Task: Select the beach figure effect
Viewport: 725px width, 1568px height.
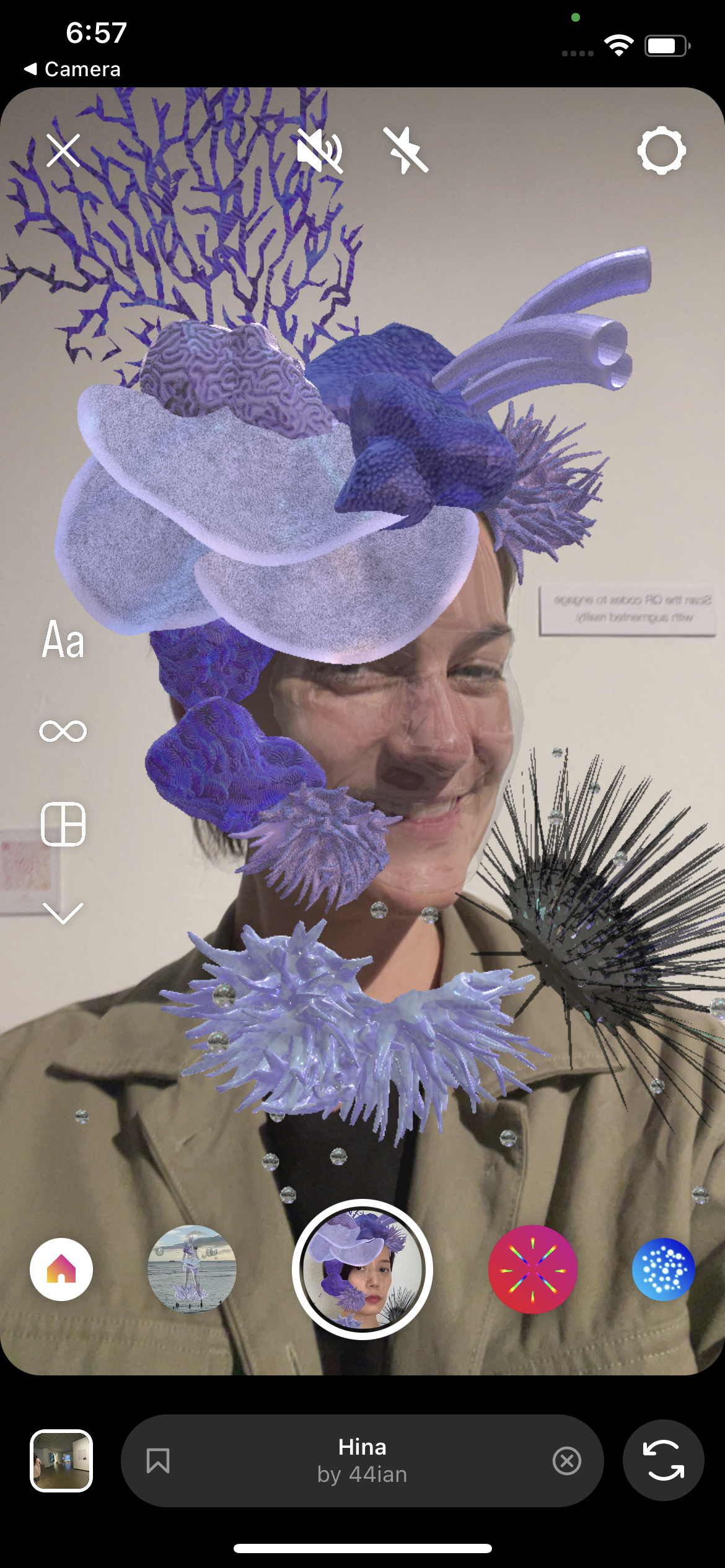Action: click(192, 1270)
